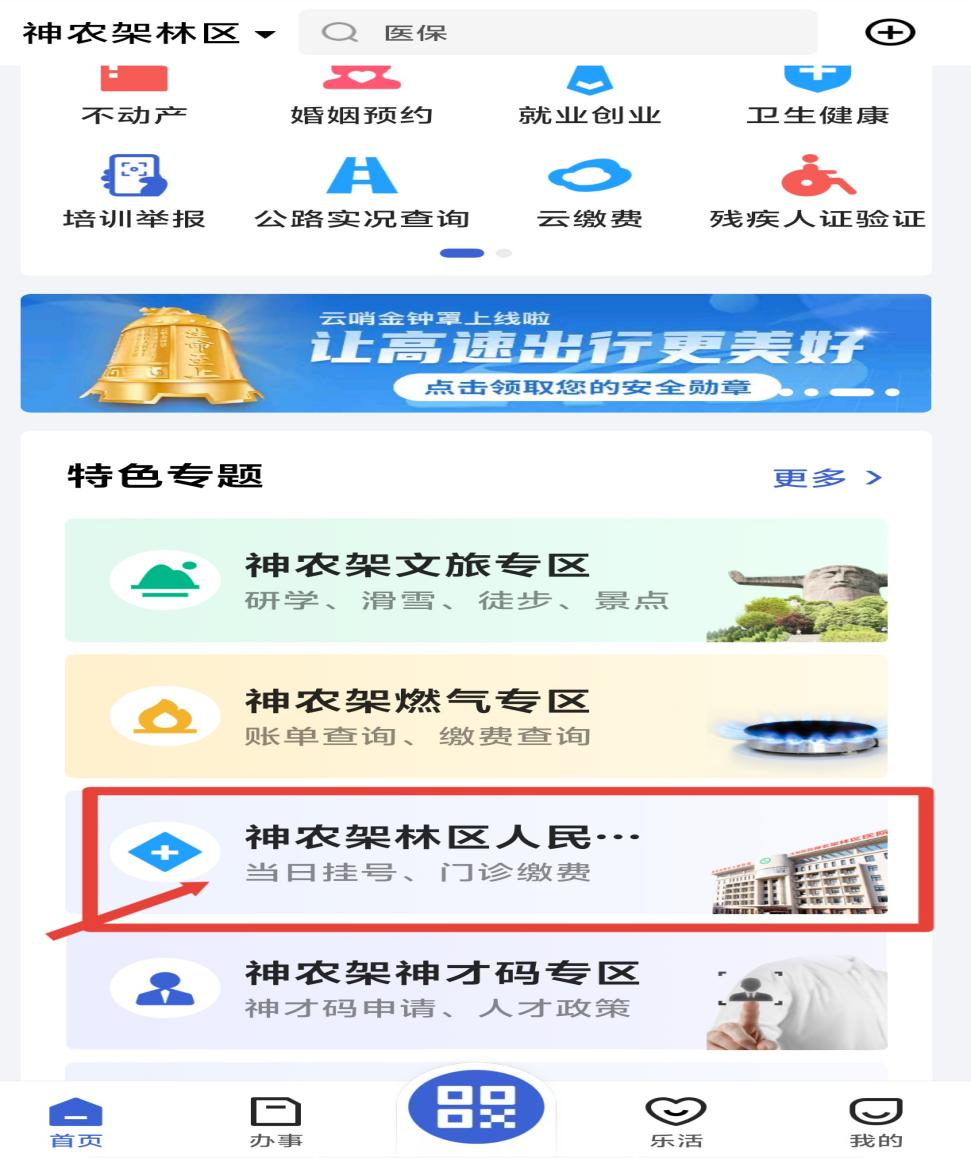The height and width of the screenshot is (1158, 971).
Task: Open 神农架燃气专区 card
Action: point(476,716)
